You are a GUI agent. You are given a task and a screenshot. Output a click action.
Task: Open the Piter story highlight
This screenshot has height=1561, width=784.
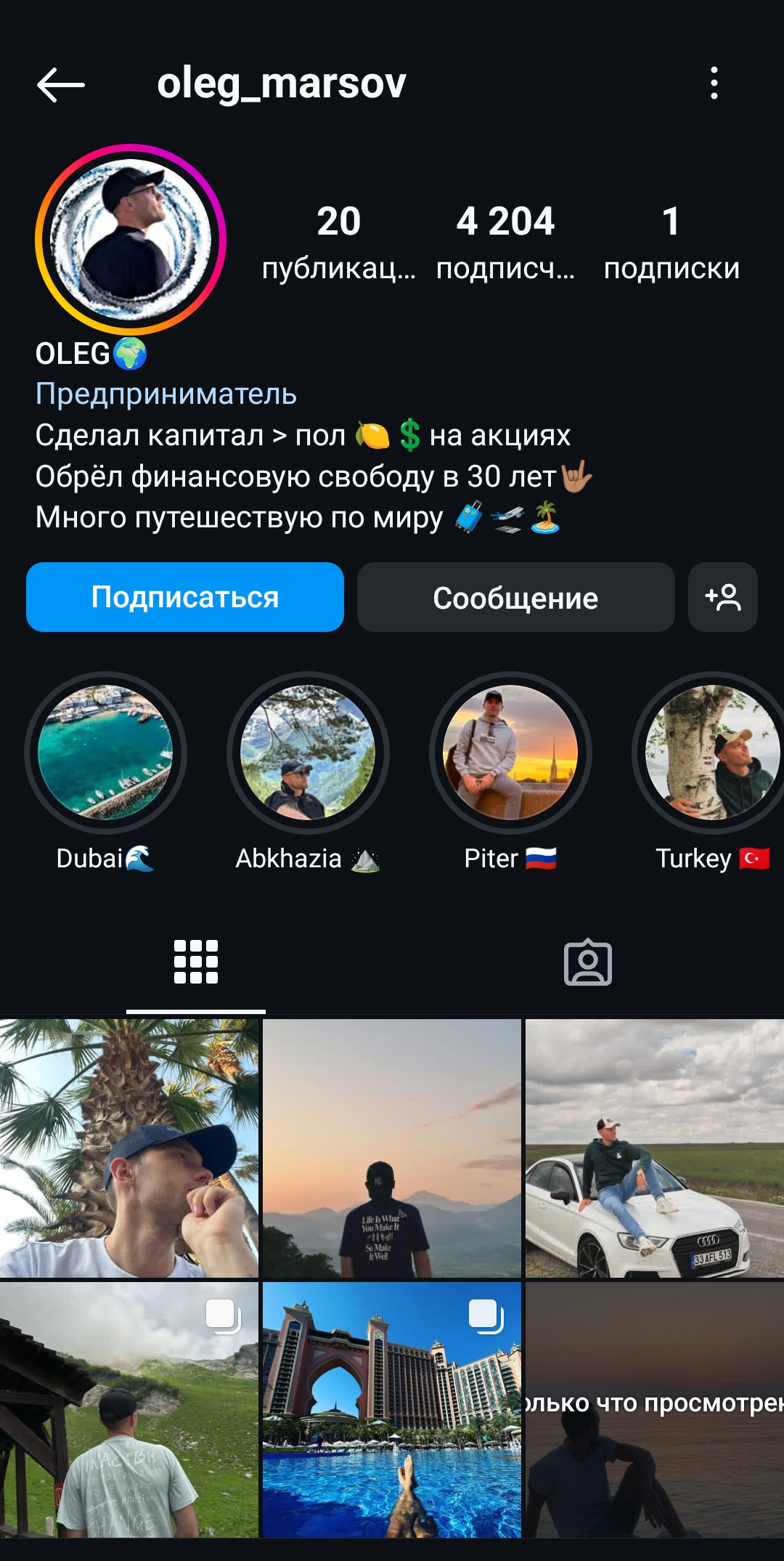(510, 753)
